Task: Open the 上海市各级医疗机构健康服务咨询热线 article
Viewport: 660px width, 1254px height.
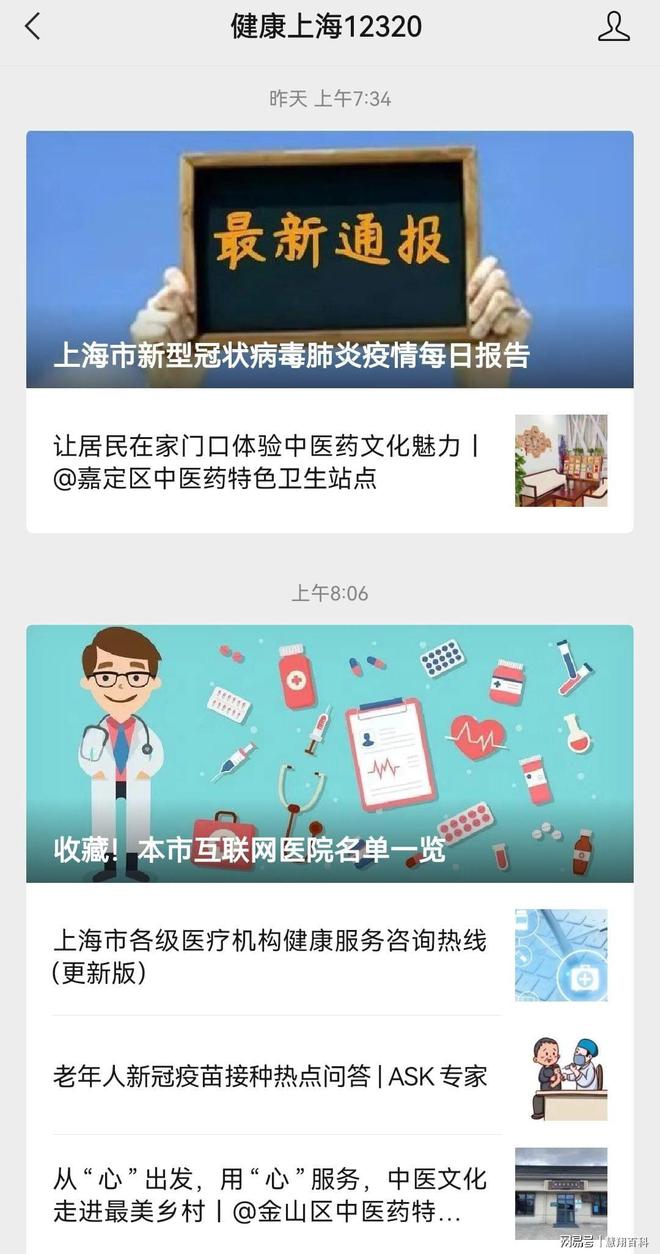Action: coord(330,956)
